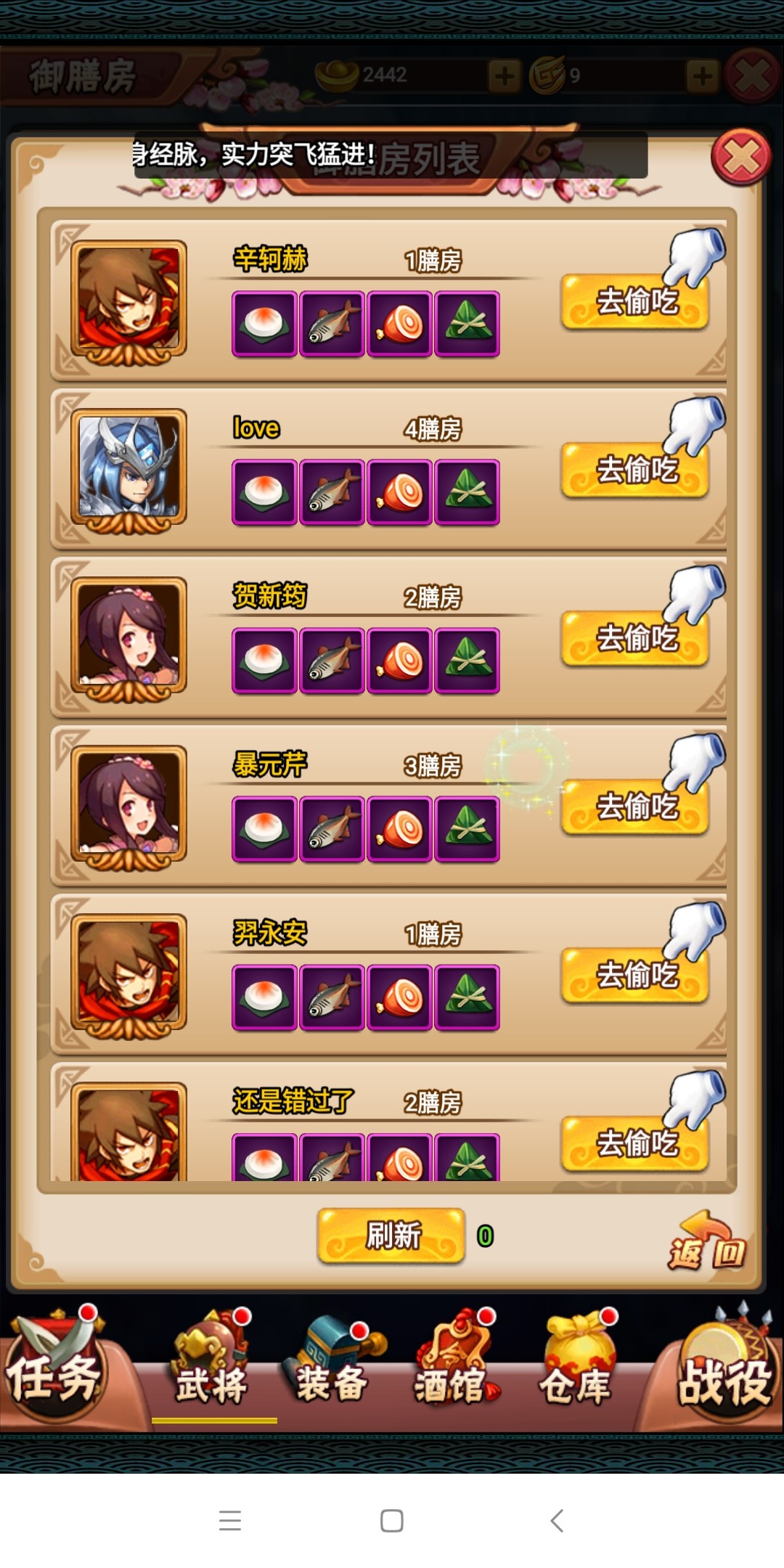
Task: Add coins with the plus button
Action: click(x=702, y=75)
